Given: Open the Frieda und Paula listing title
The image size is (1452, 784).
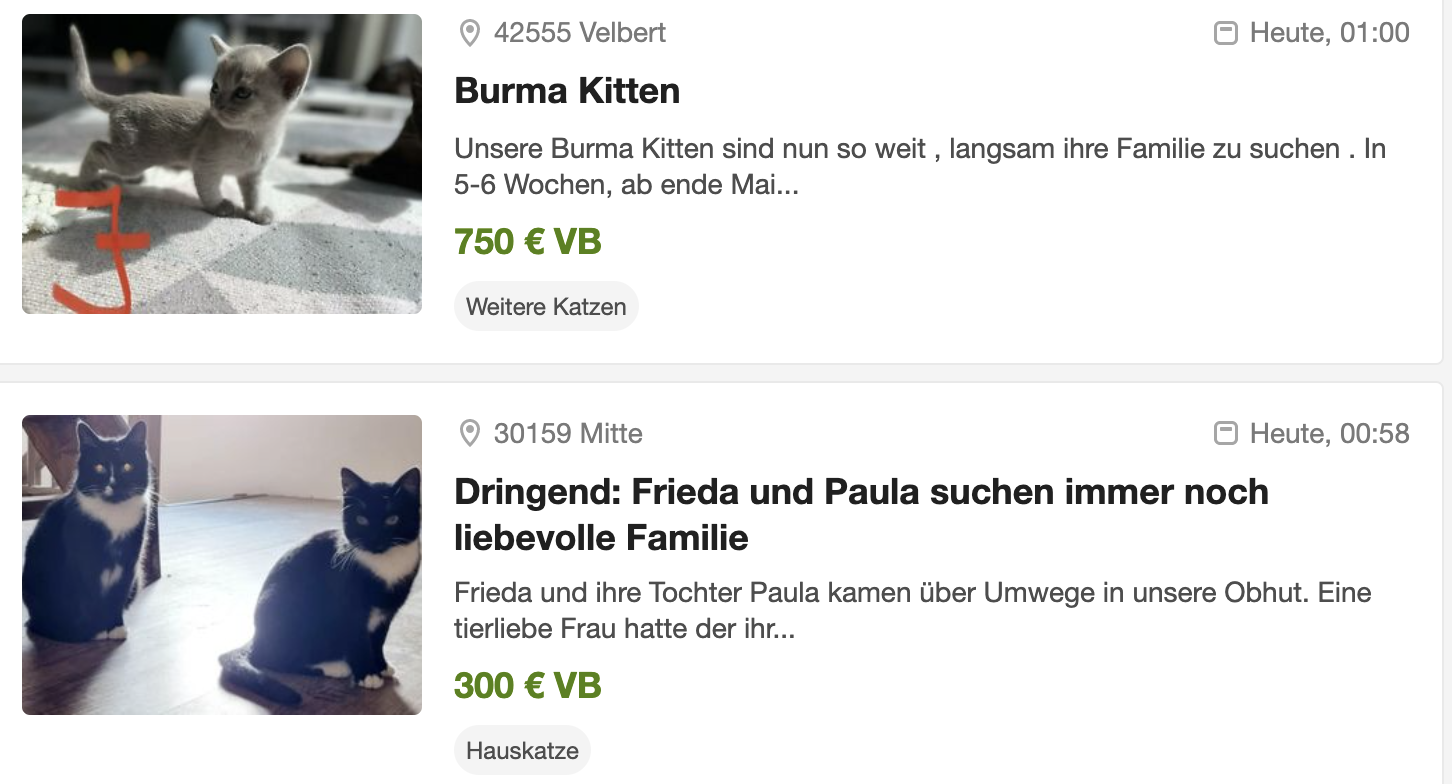Looking at the screenshot, I should [860, 514].
